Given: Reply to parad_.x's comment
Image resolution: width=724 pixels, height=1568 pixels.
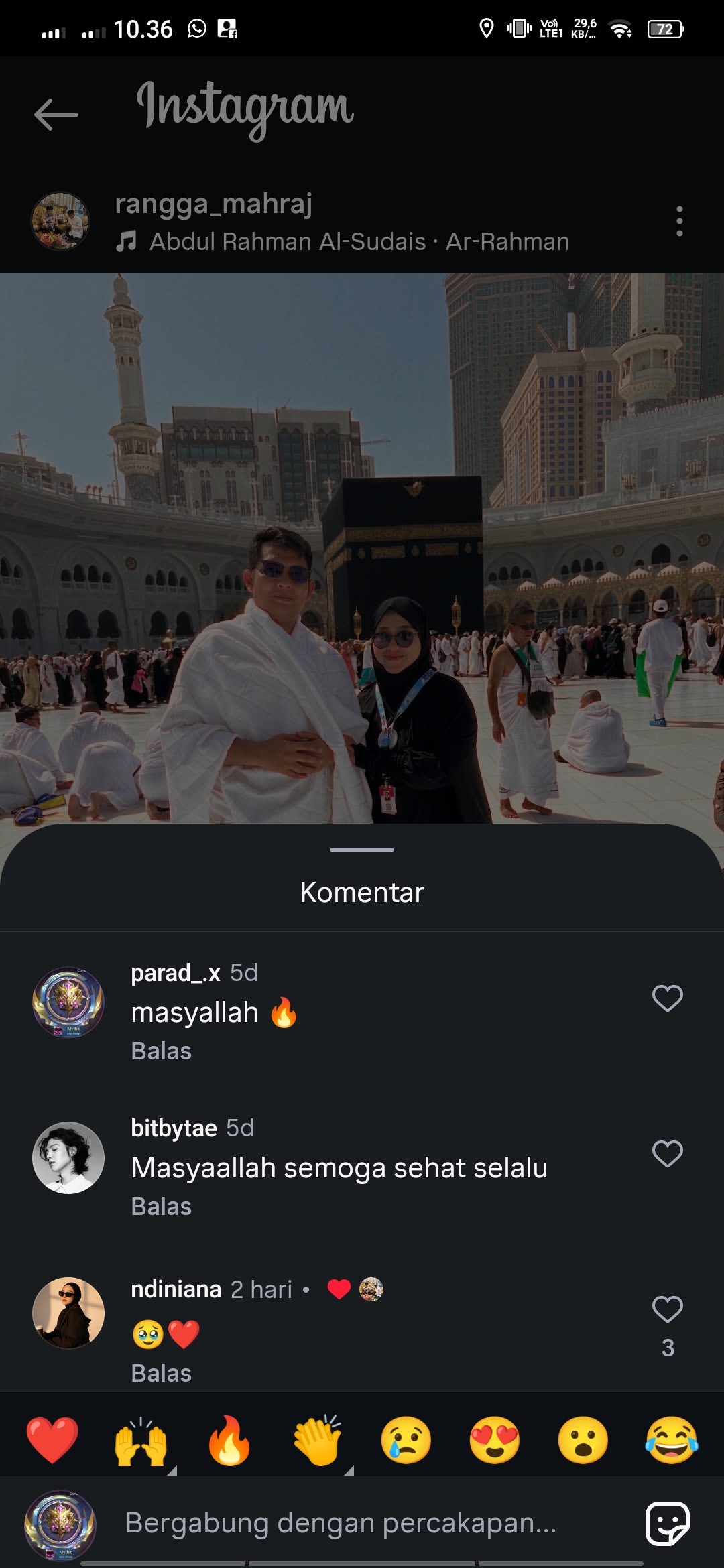Looking at the screenshot, I should pyautogui.click(x=161, y=1051).
